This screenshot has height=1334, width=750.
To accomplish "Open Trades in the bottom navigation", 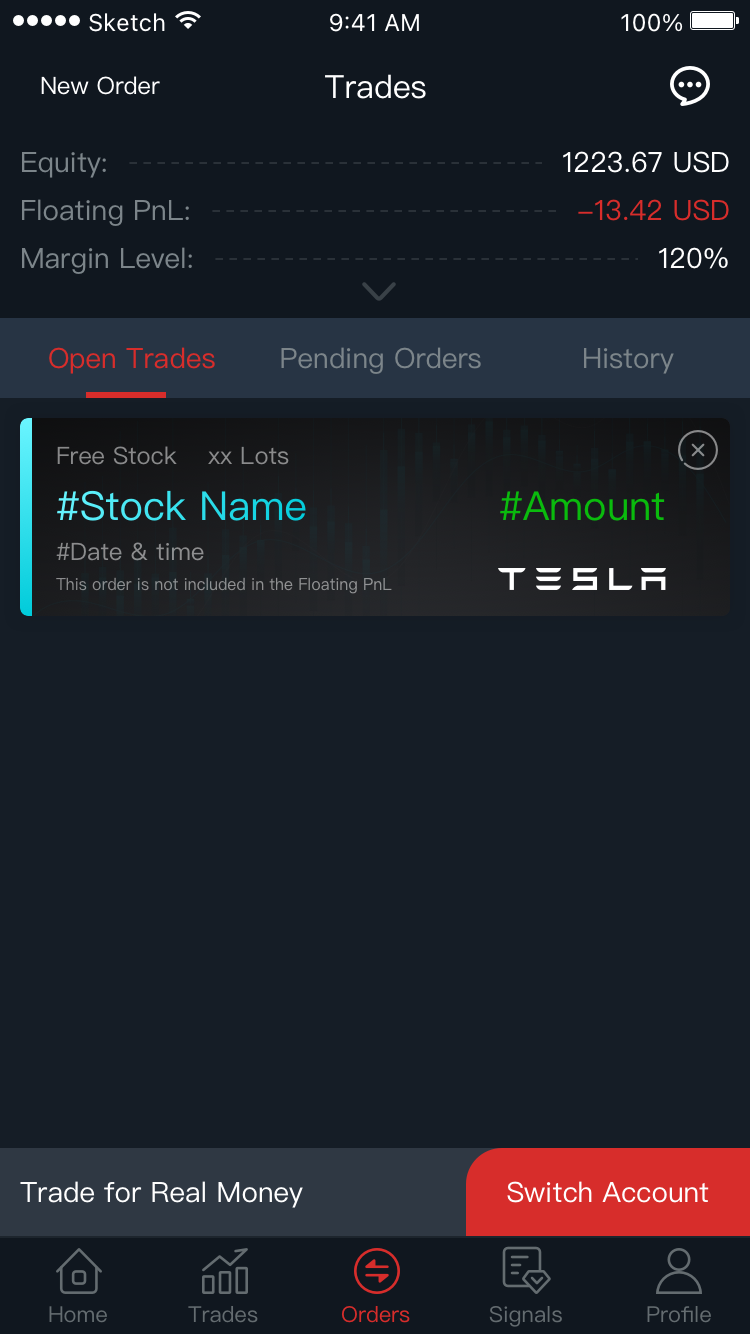I will tap(223, 1287).
